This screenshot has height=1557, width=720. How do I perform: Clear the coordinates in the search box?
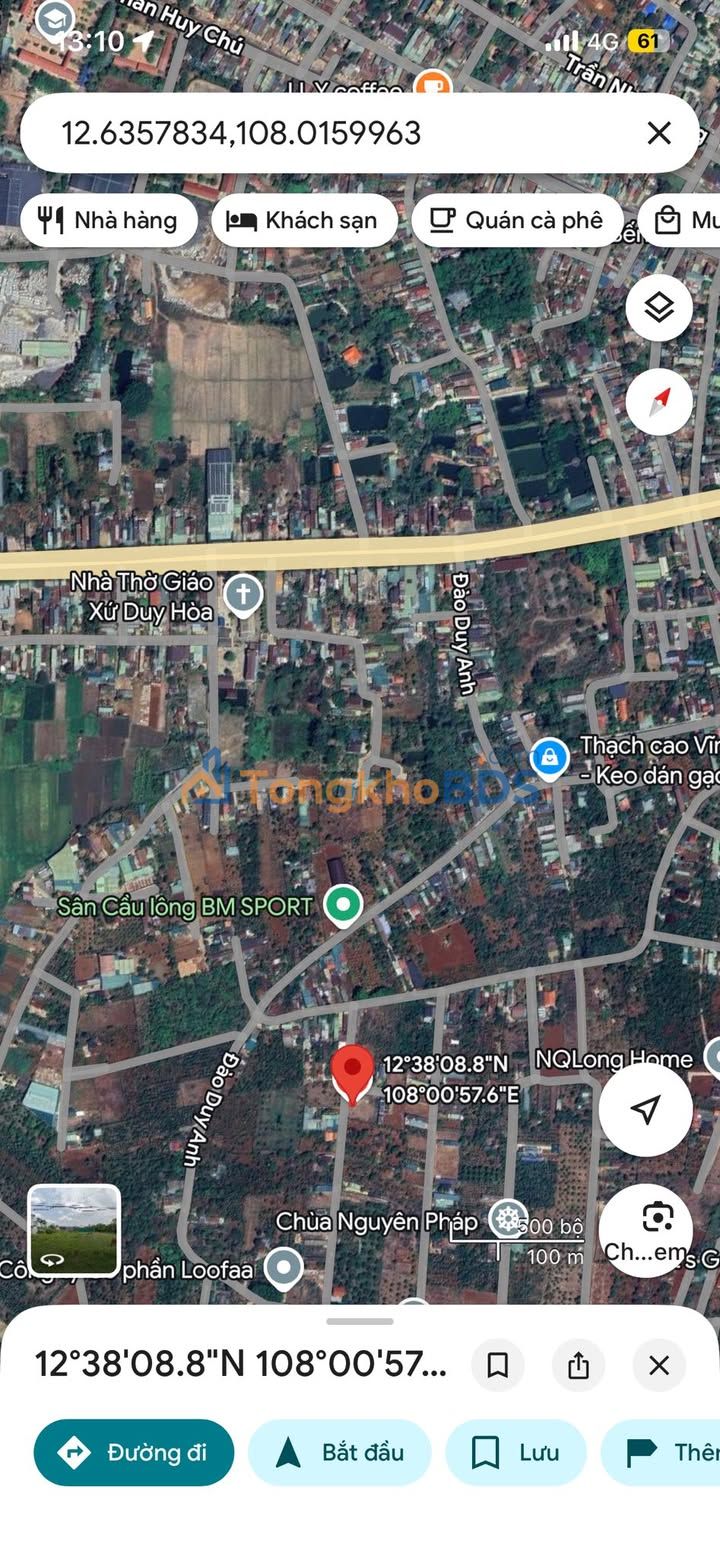click(x=659, y=133)
